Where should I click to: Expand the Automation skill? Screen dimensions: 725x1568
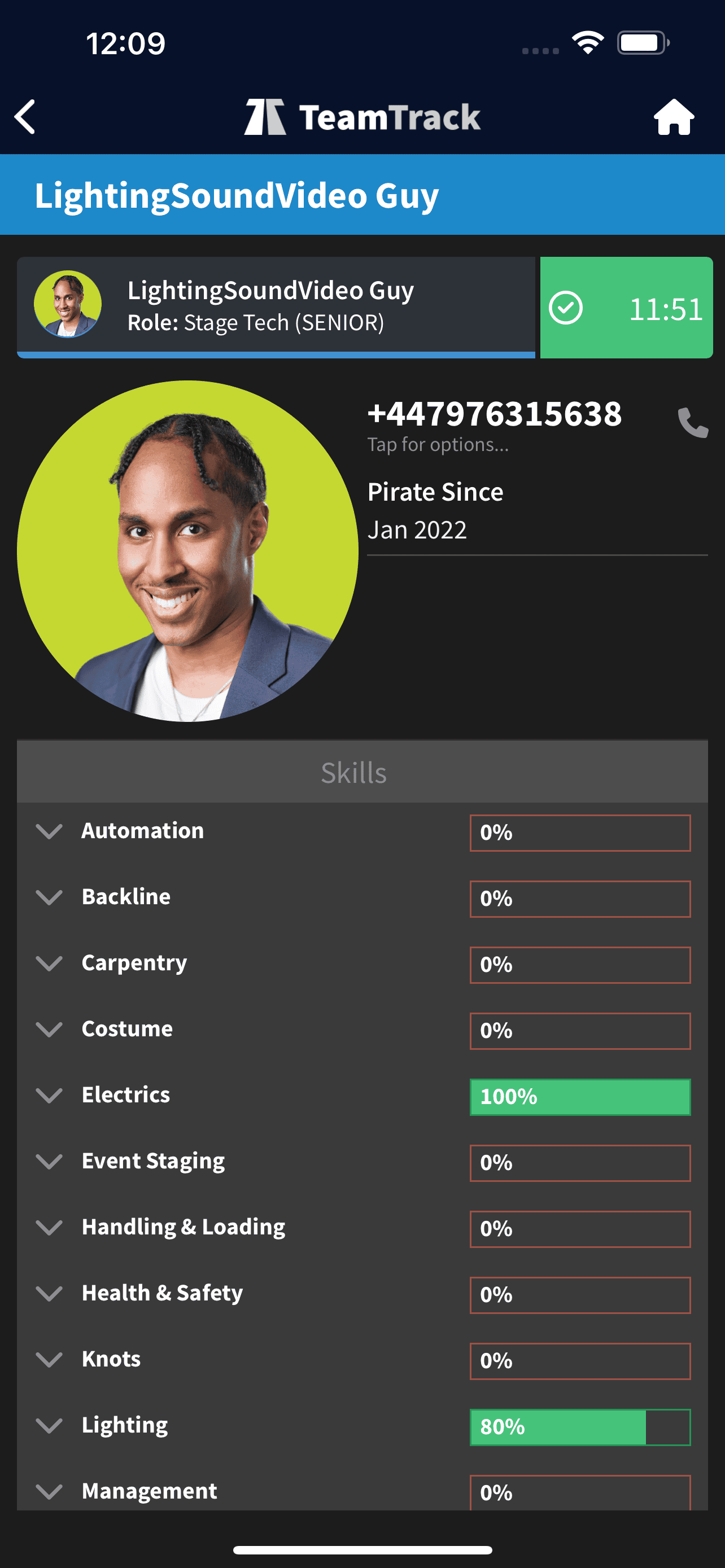[49, 831]
